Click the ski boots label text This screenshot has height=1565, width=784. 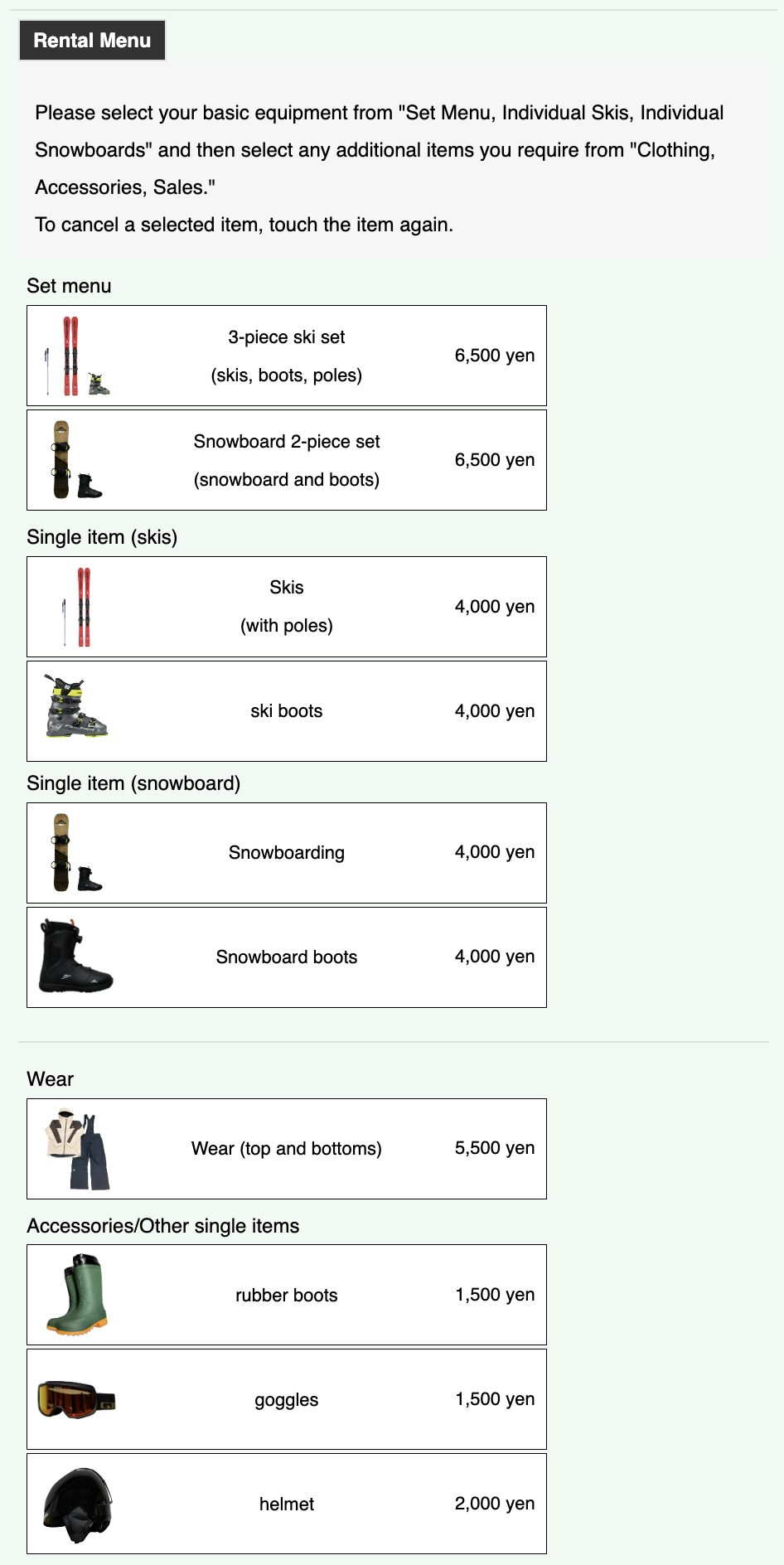[x=287, y=710]
